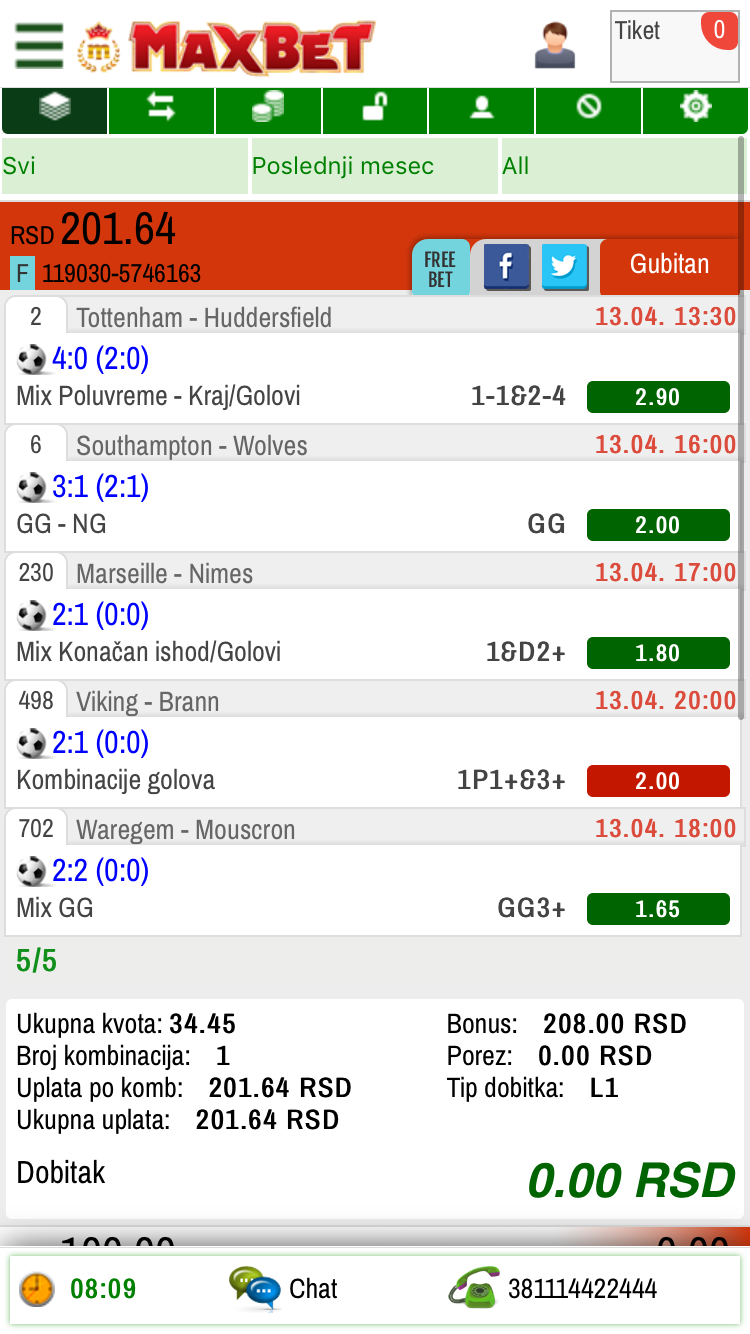
Task: Change the Poslednji mesec period filter
Action: (373, 166)
